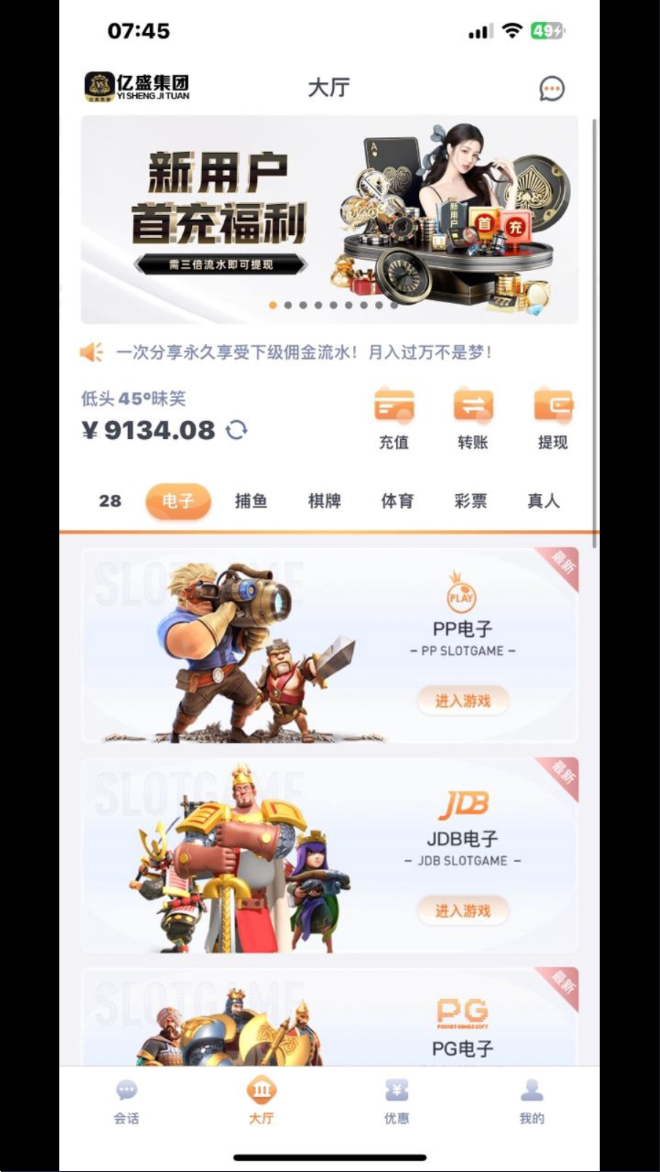Switch to the 彩票 category tab

470,501
